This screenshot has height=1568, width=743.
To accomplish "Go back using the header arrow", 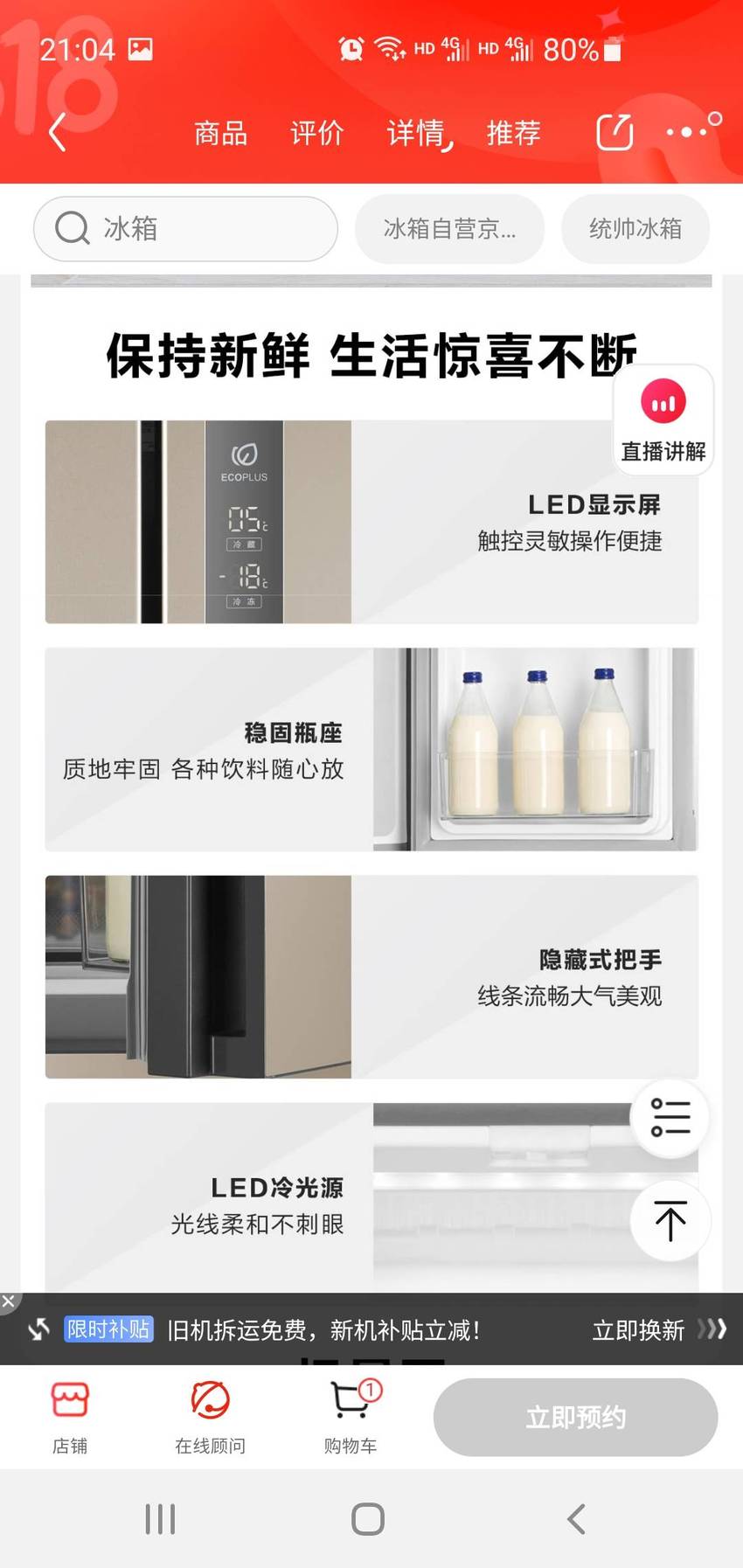I will click(58, 133).
